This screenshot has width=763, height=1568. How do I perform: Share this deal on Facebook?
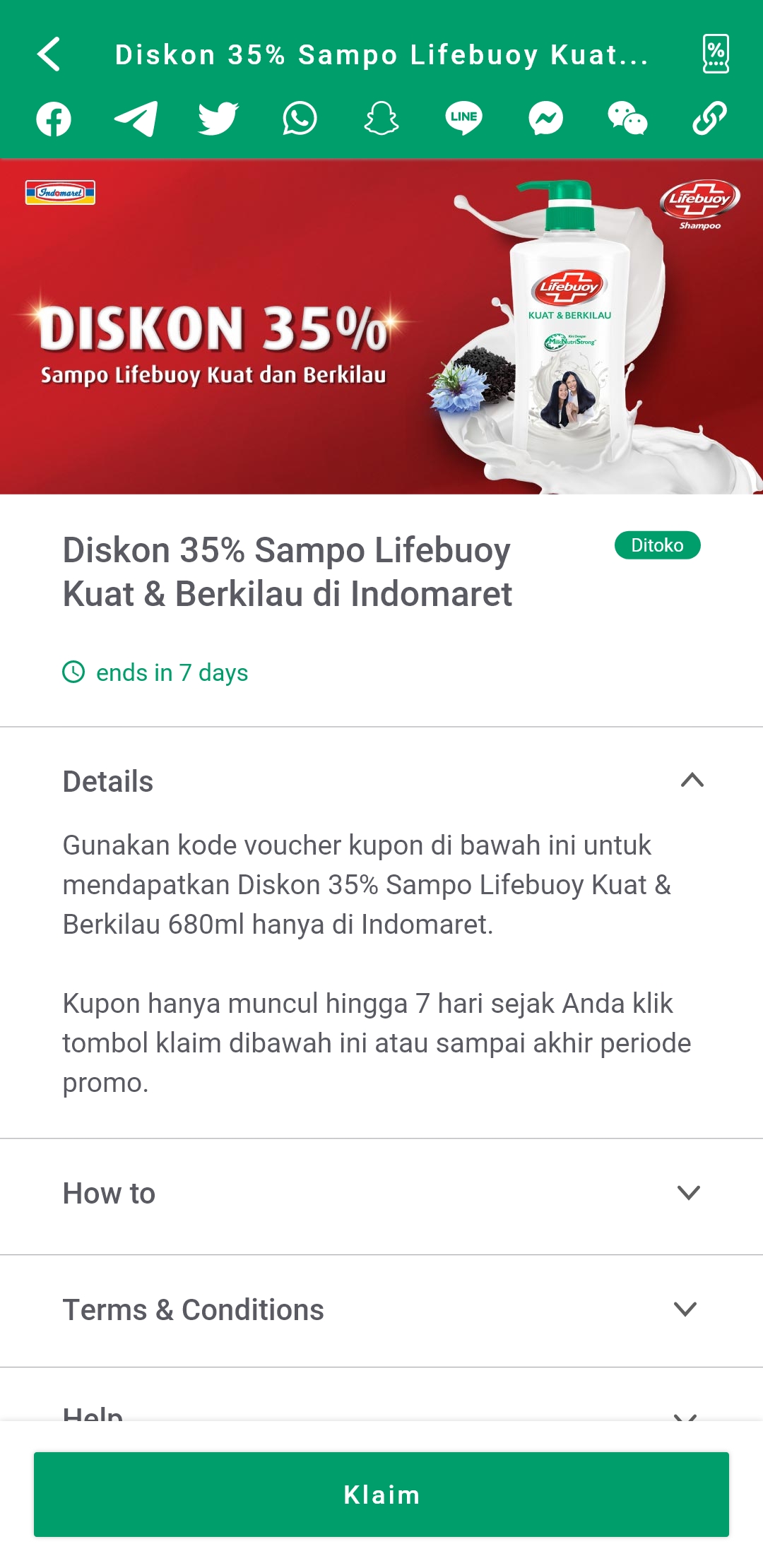(x=54, y=119)
